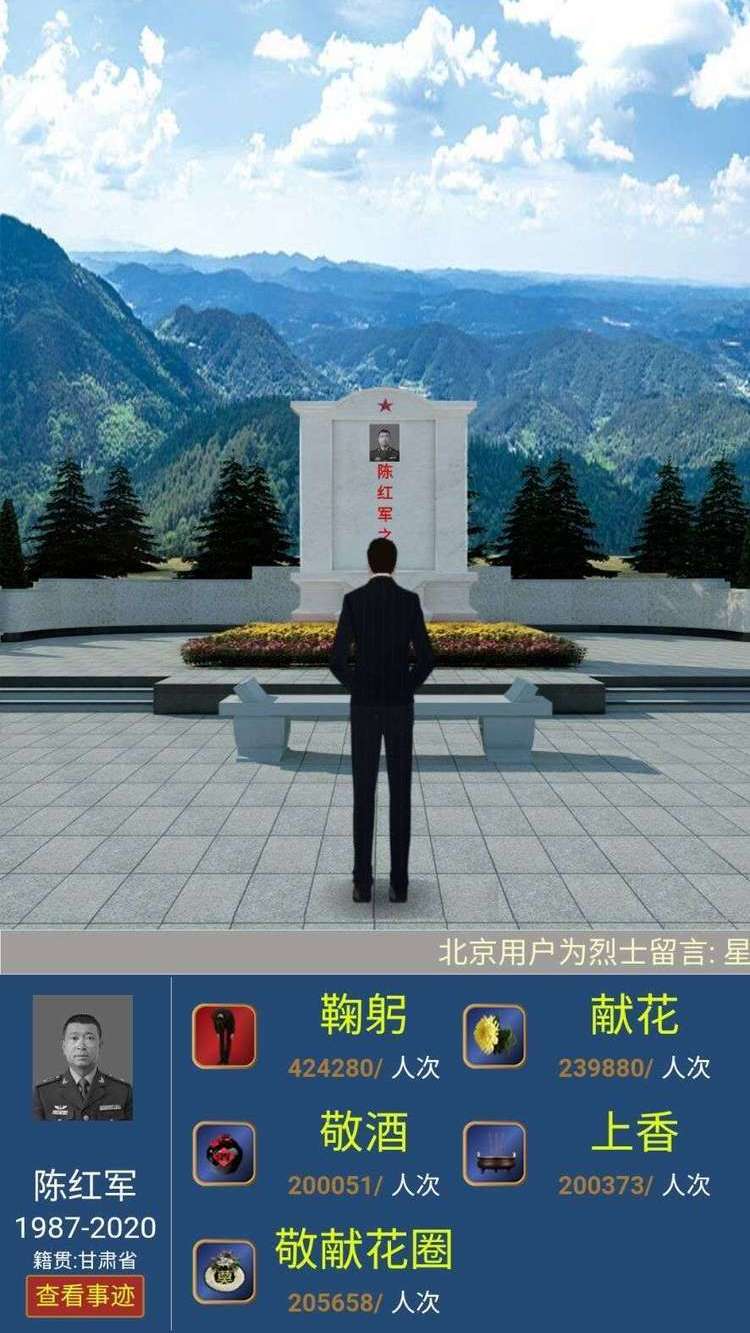
Task: Offer flowers with 献花
Action: tap(495, 1036)
